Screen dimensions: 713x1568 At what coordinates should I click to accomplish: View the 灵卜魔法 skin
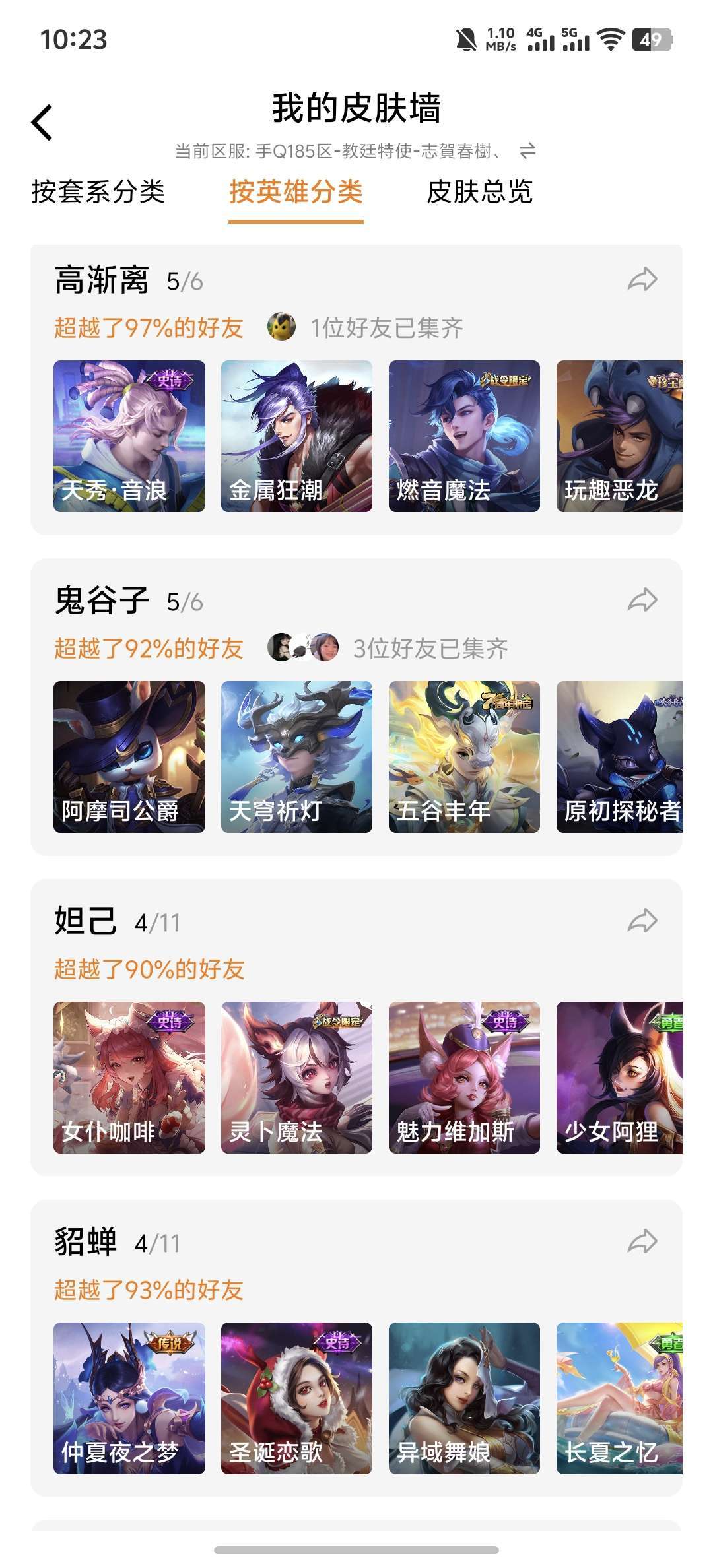pyautogui.click(x=296, y=1078)
